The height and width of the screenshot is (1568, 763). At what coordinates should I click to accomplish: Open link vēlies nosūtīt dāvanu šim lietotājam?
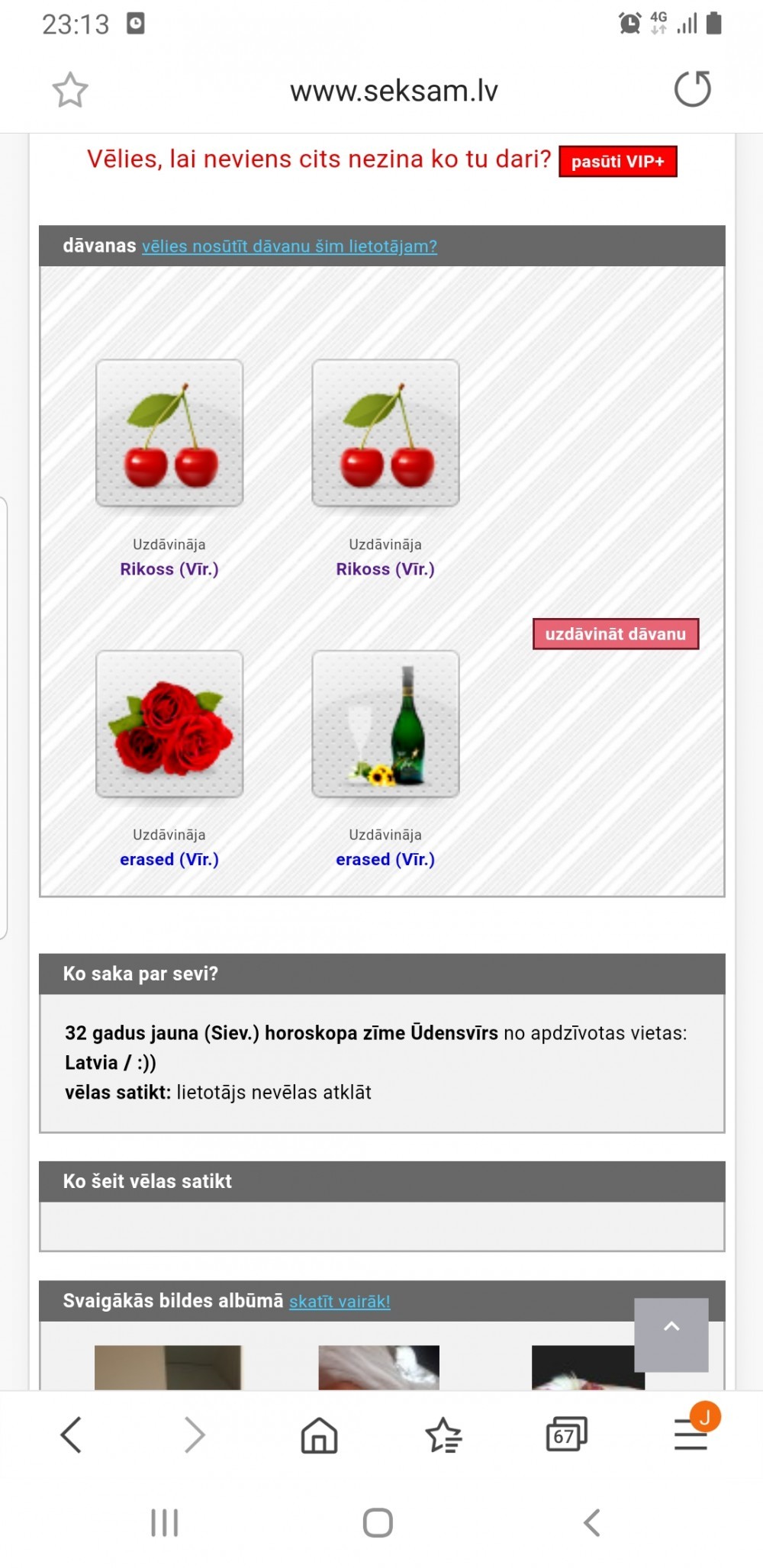[289, 246]
